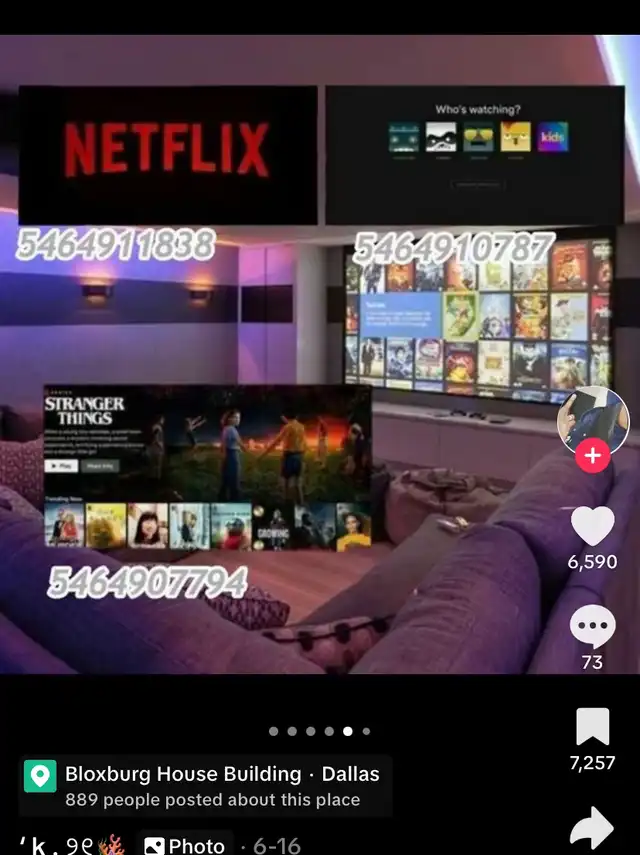Follow the creator with the plus button
The image size is (640, 855).
pyautogui.click(x=593, y=455)
